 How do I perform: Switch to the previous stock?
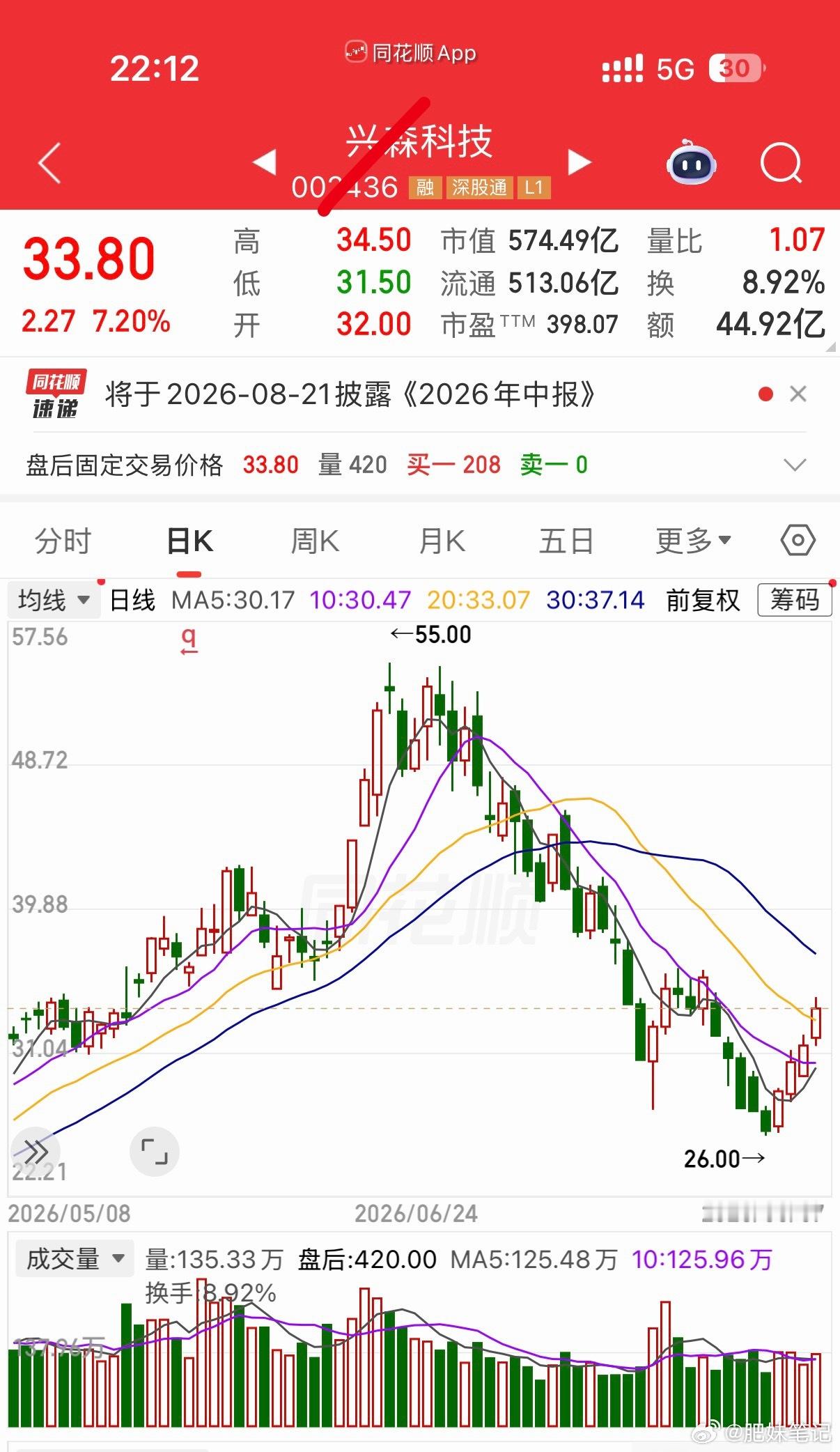265,162
